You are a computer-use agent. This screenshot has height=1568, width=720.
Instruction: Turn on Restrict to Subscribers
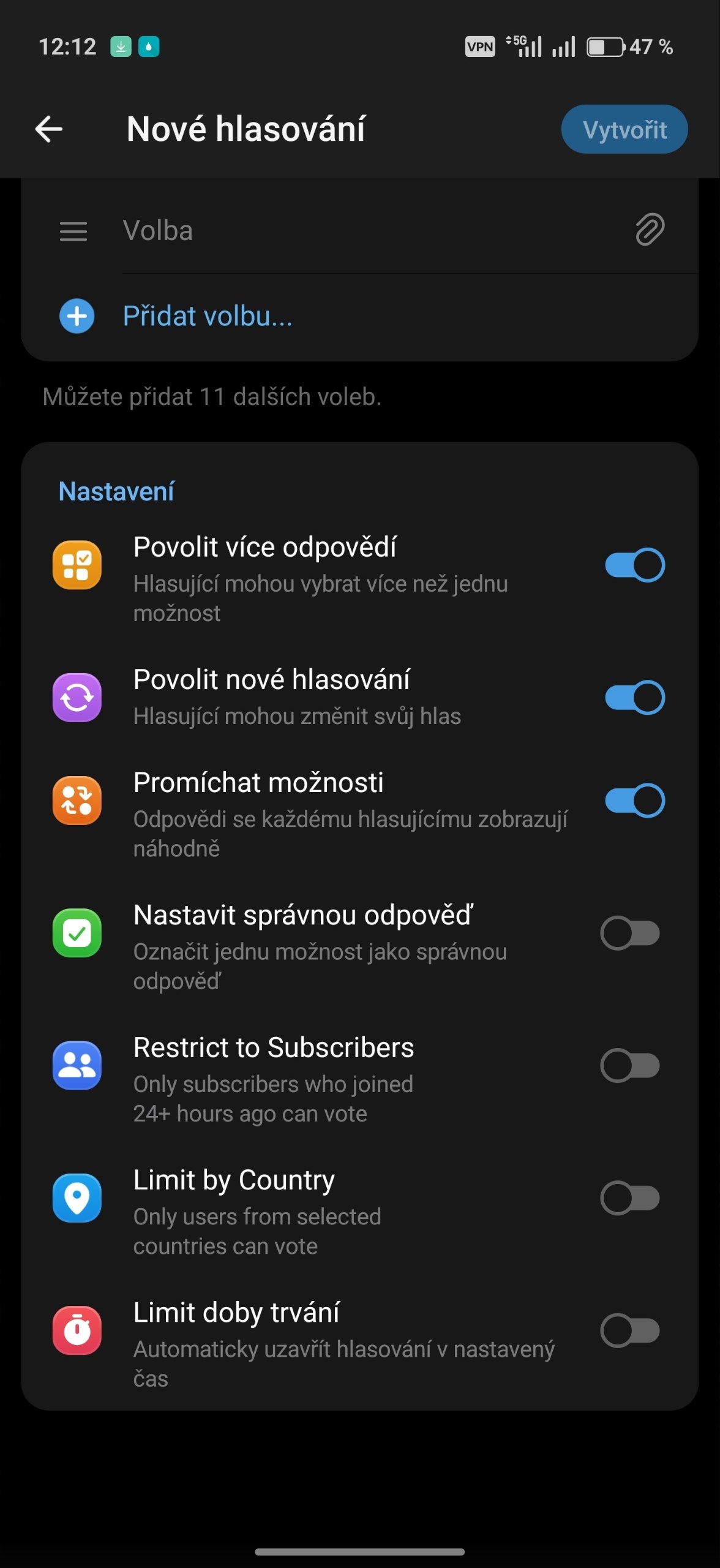point(630,1066)
